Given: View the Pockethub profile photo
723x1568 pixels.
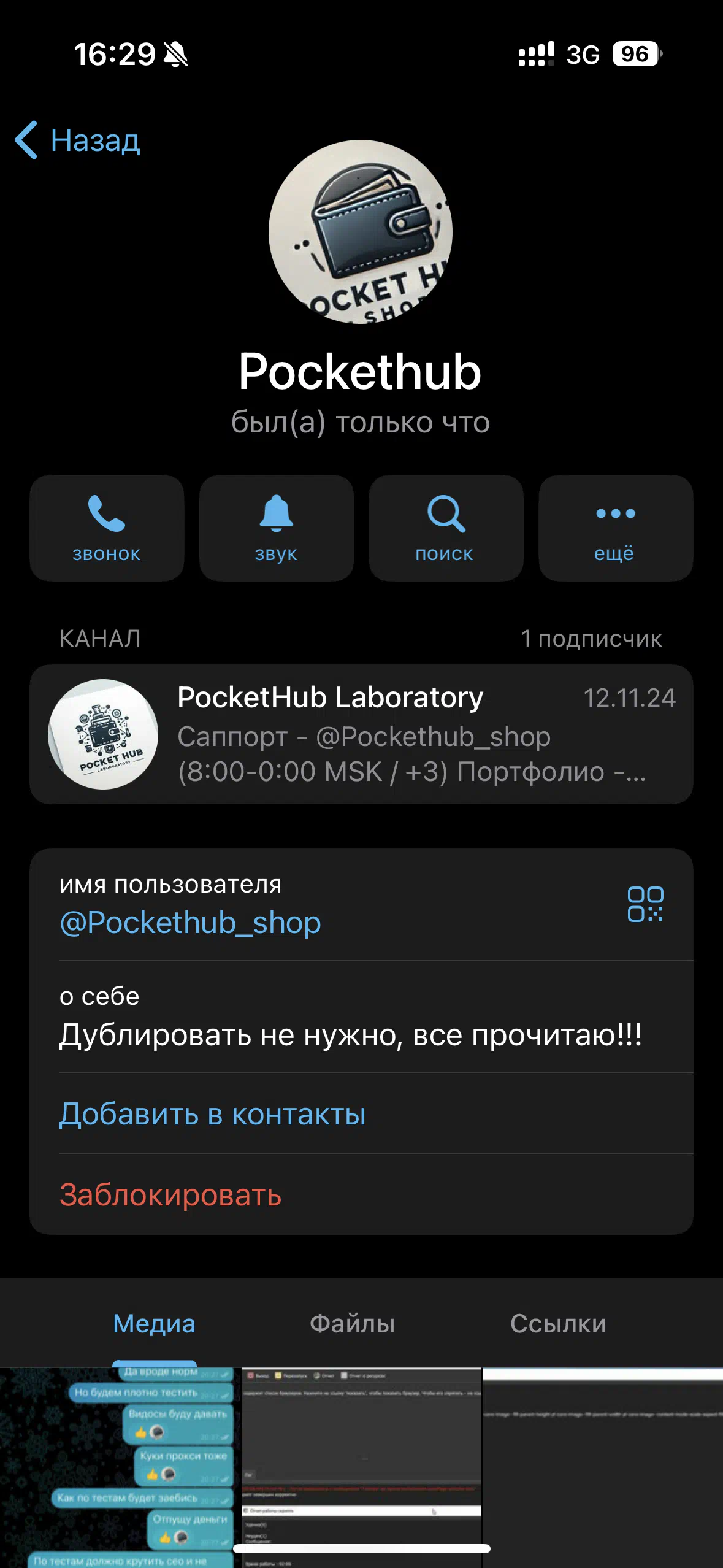Looking at the screenshot, I should (361, 232).
